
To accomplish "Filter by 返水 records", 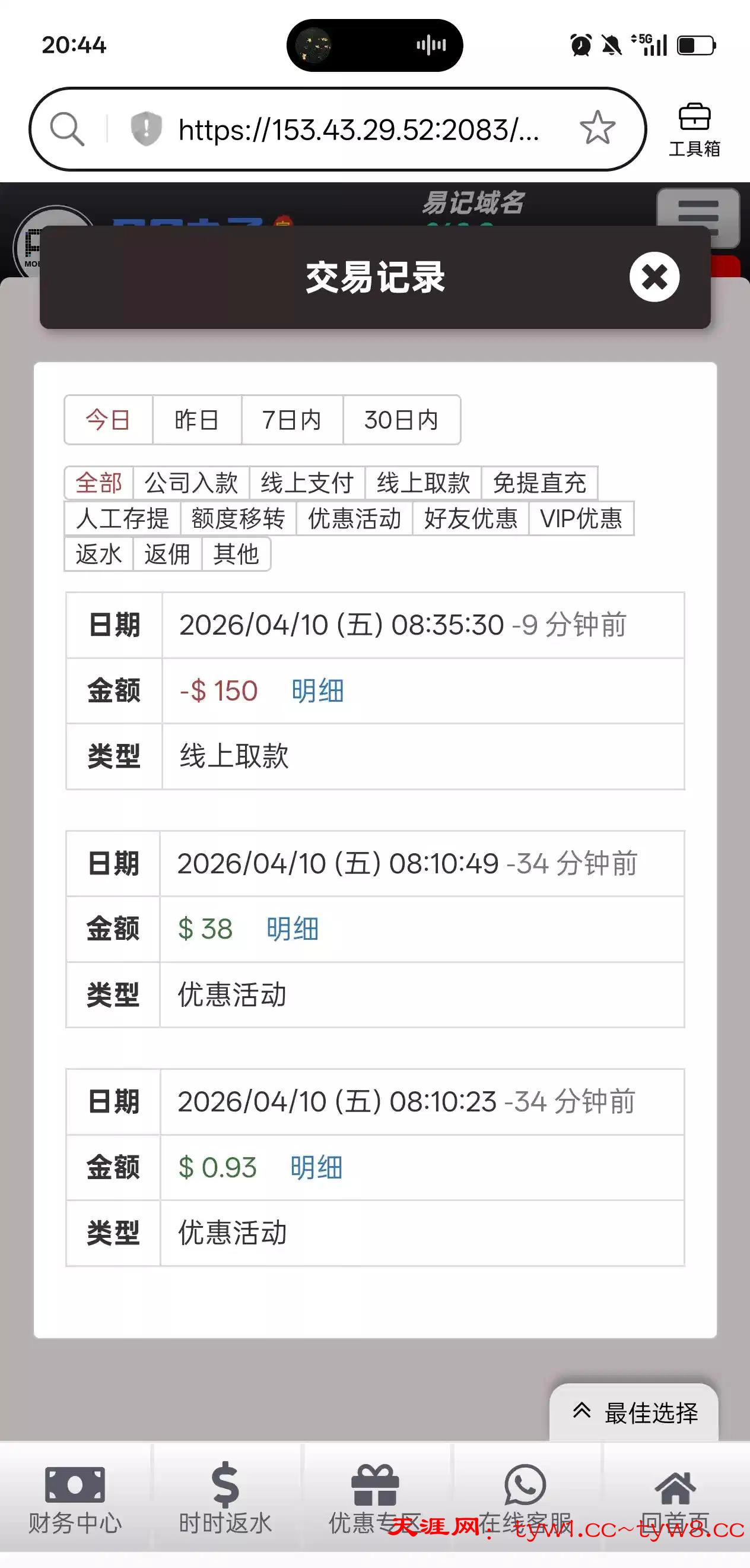I will pyautogui.click(x=98, y=555).
